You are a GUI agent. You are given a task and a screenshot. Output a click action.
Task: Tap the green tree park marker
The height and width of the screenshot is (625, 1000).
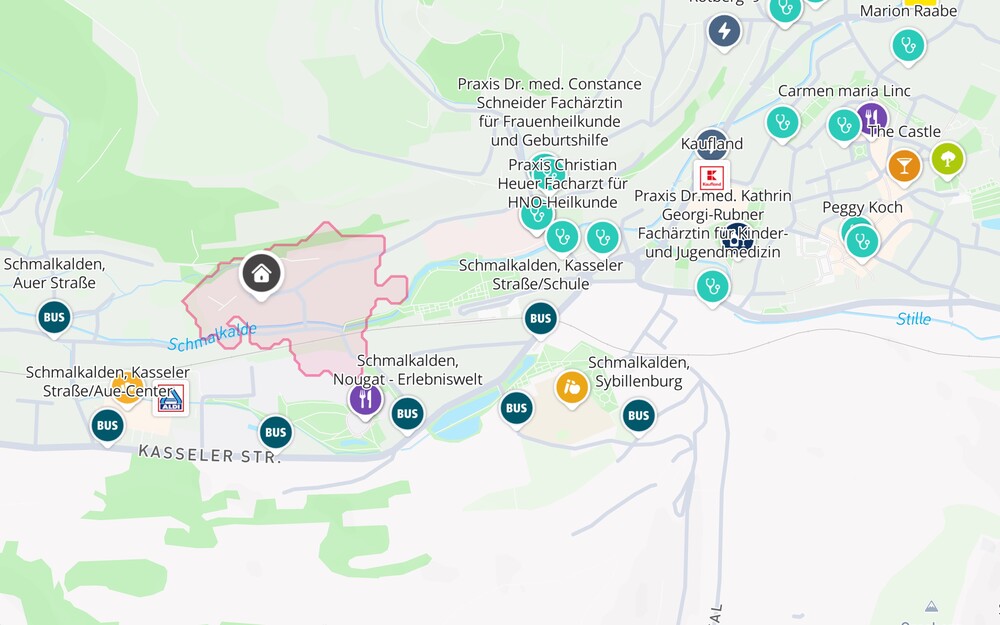coord(947,158)
